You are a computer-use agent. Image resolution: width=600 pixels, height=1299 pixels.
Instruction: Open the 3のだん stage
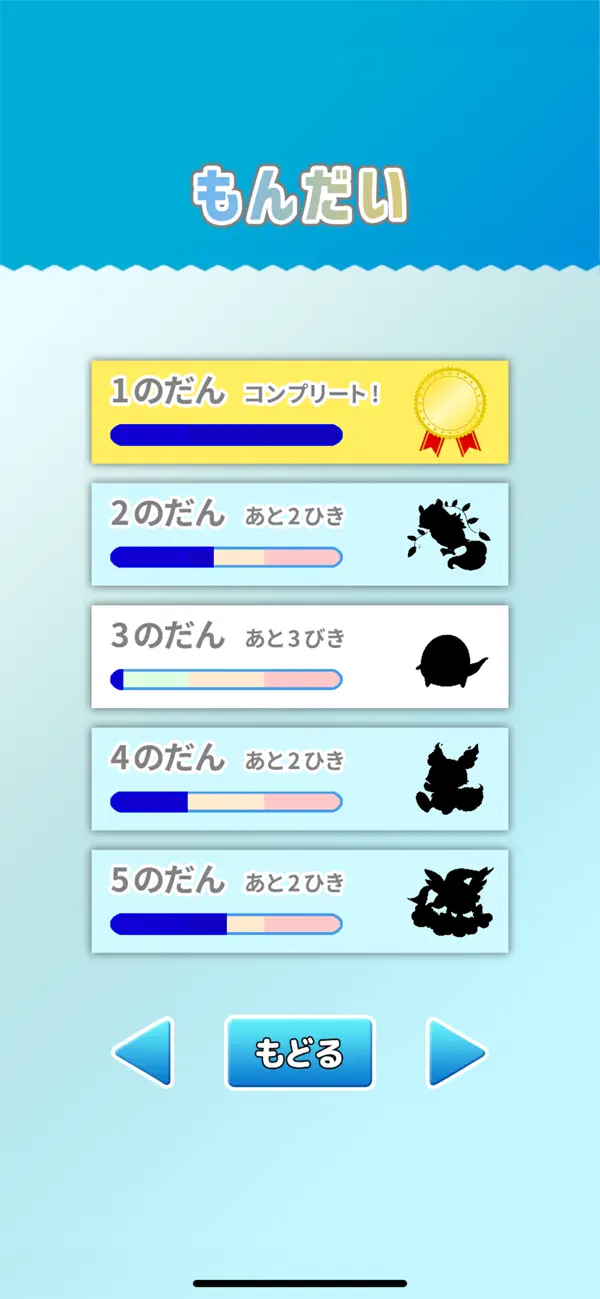click(299, 656)
